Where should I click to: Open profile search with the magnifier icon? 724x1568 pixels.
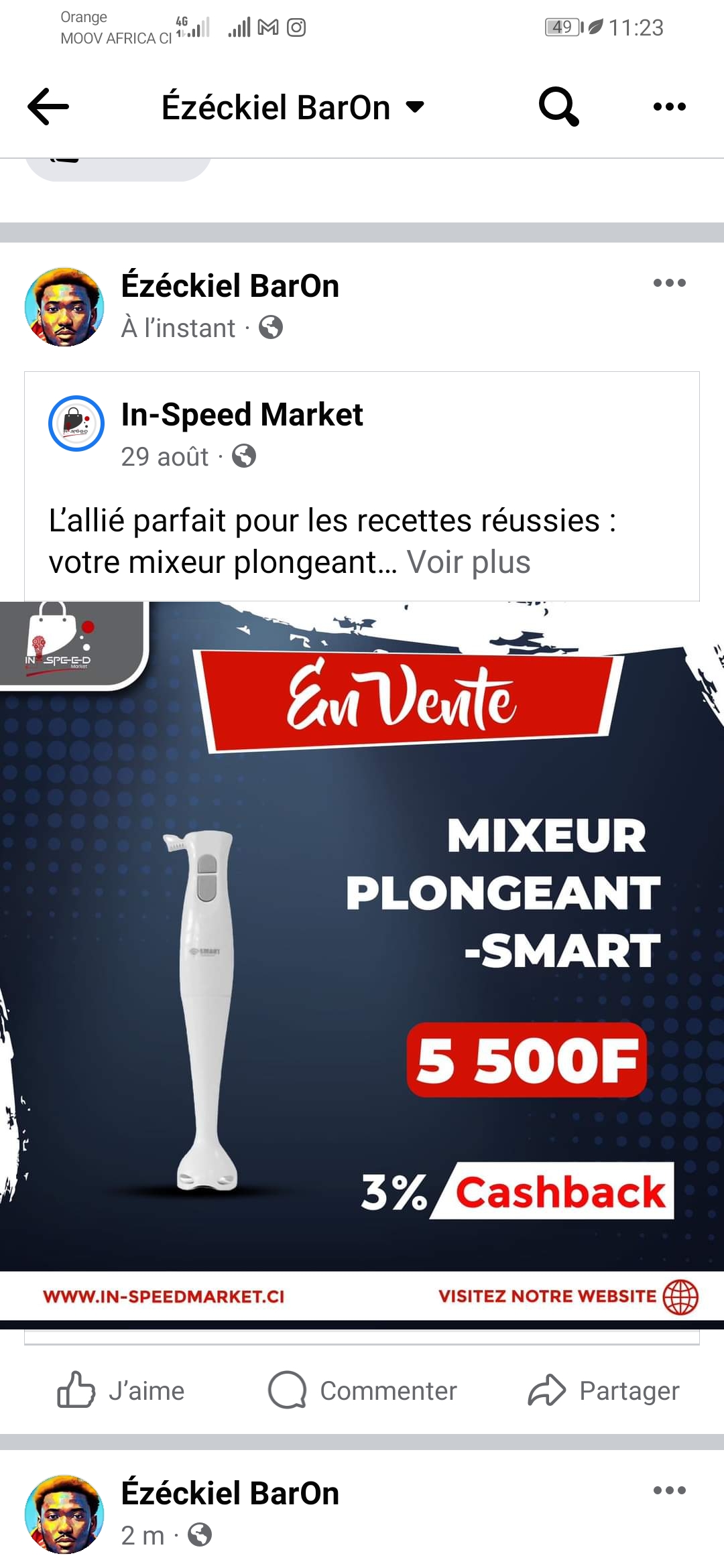(x=558, y=107)
